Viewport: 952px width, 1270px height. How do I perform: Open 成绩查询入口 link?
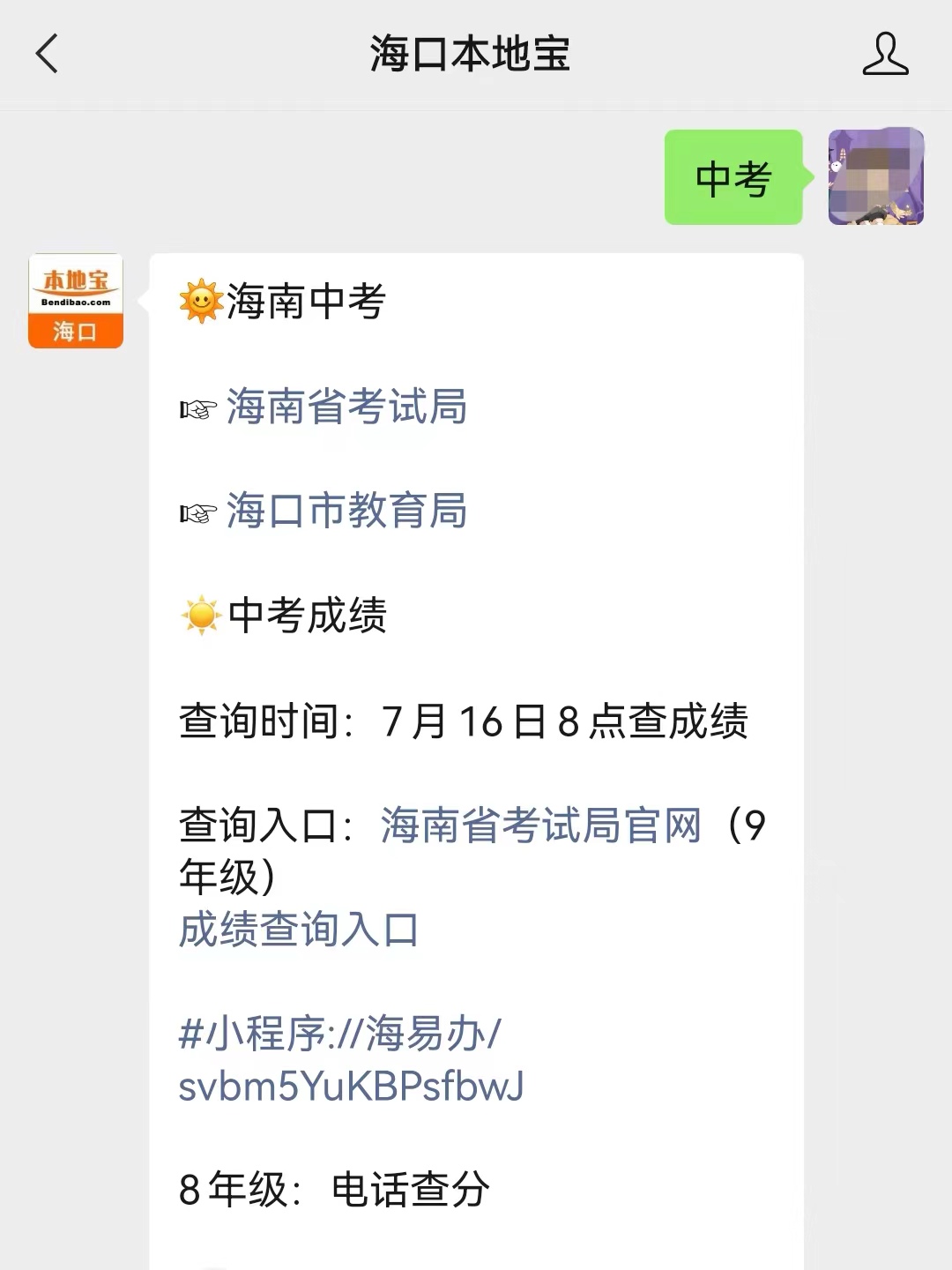point(298,930)
